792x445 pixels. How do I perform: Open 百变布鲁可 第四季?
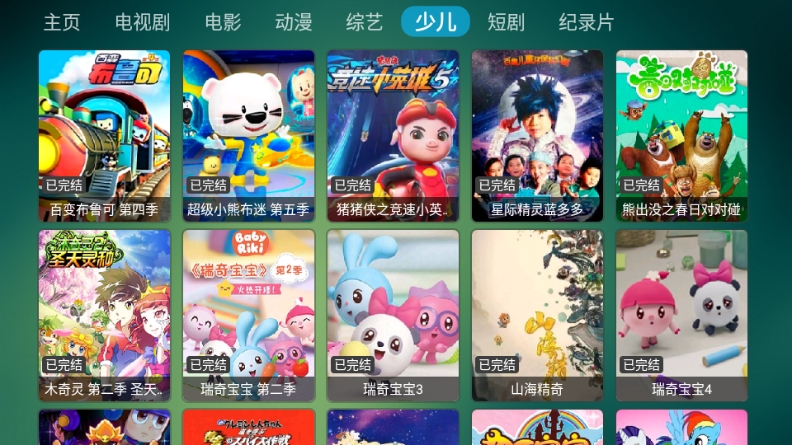coord(104,135)
